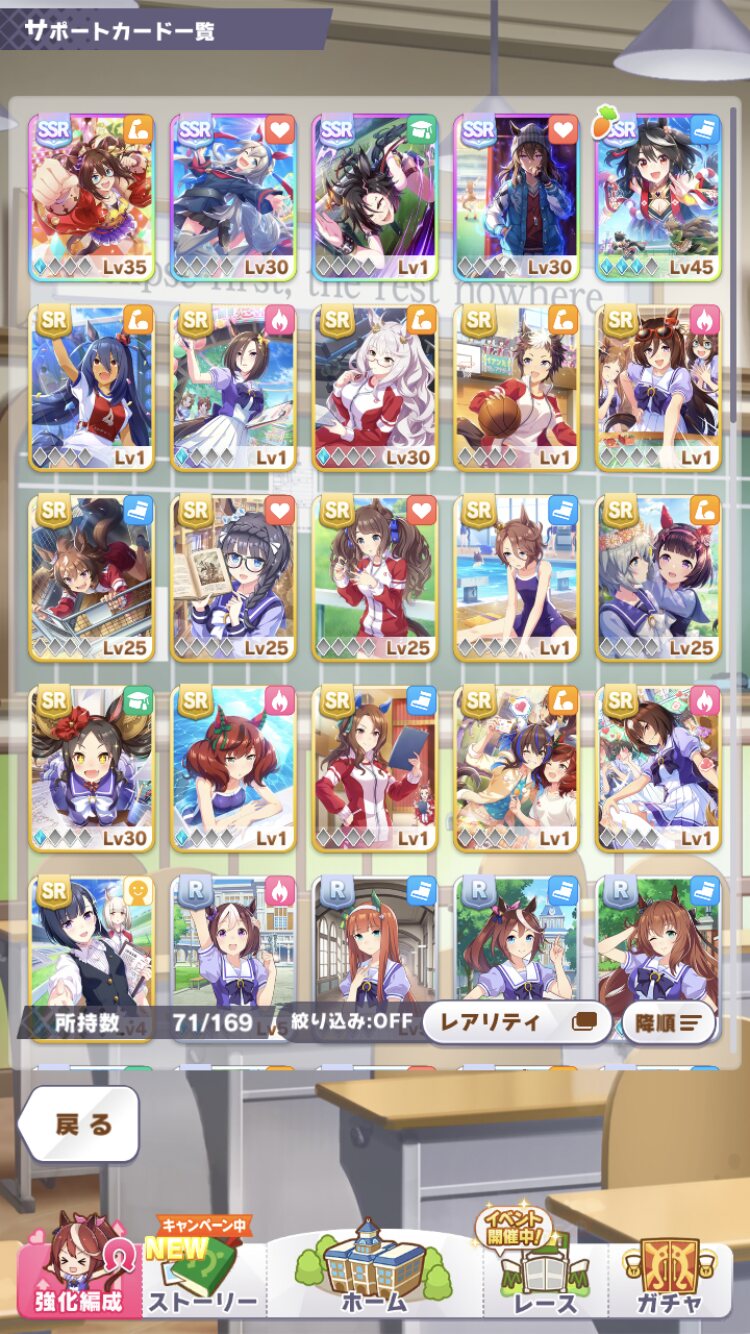Select the SR card with red hair bow Lv30
This screenshot has width=750, height=1334.
click(x=92, y=768)
